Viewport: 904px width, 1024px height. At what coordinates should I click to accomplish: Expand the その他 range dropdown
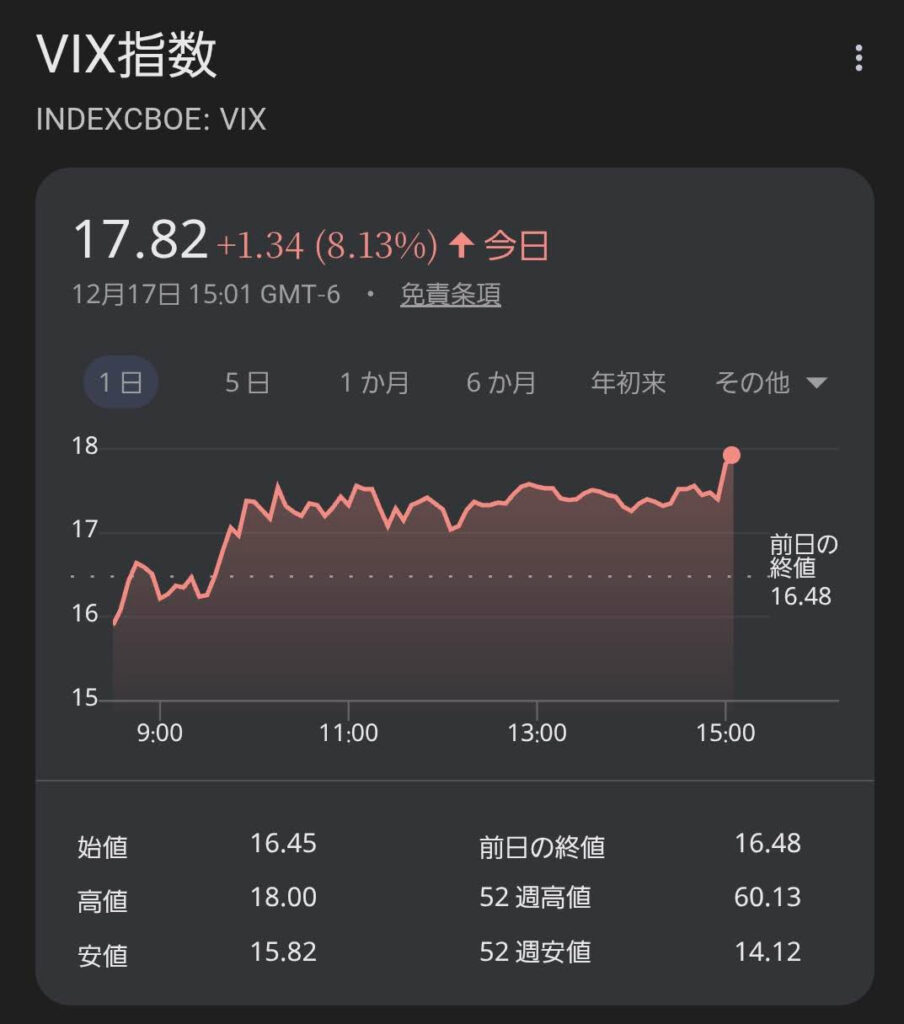coord(770,383)
